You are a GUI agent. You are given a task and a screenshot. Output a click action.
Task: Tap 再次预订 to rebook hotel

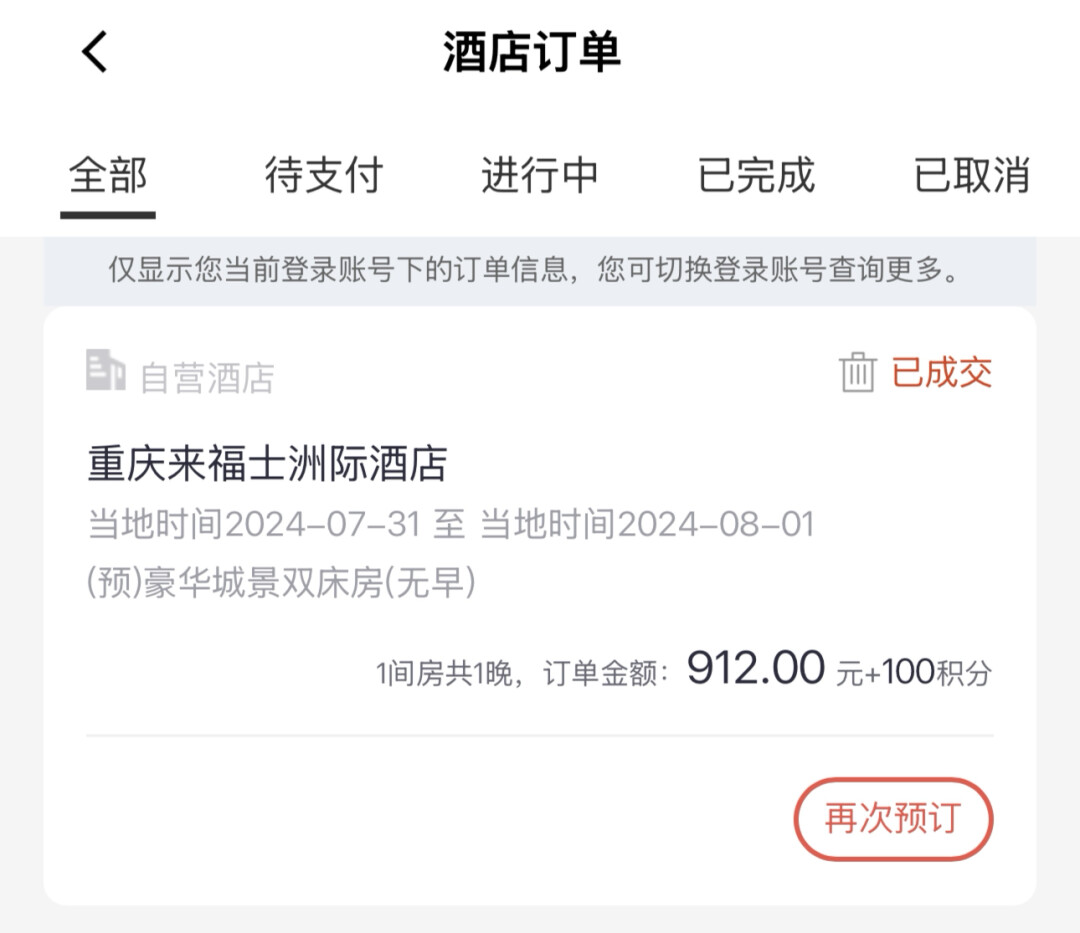pyautogui.click(x=892, y=818)
